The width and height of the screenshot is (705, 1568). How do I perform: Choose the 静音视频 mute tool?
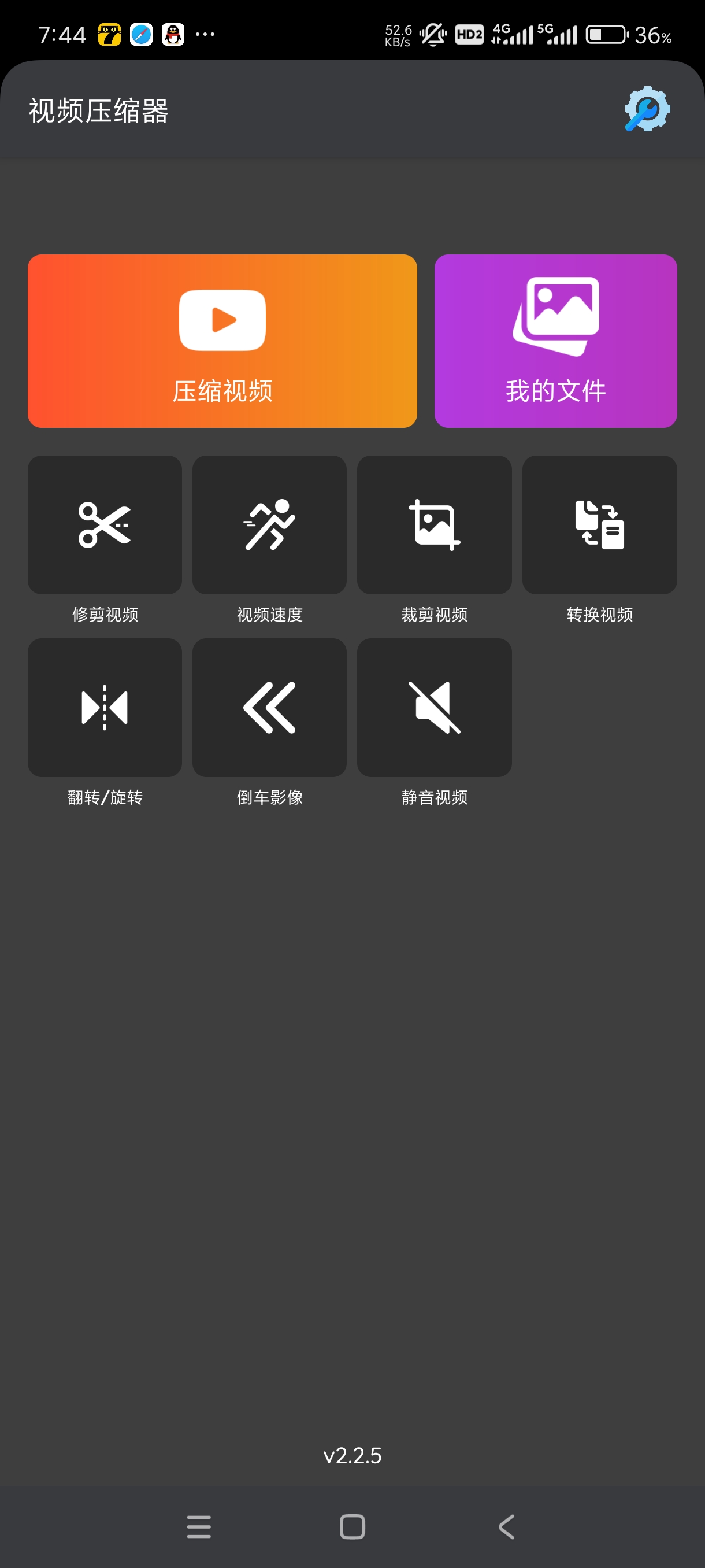click(x=435, y=707)
